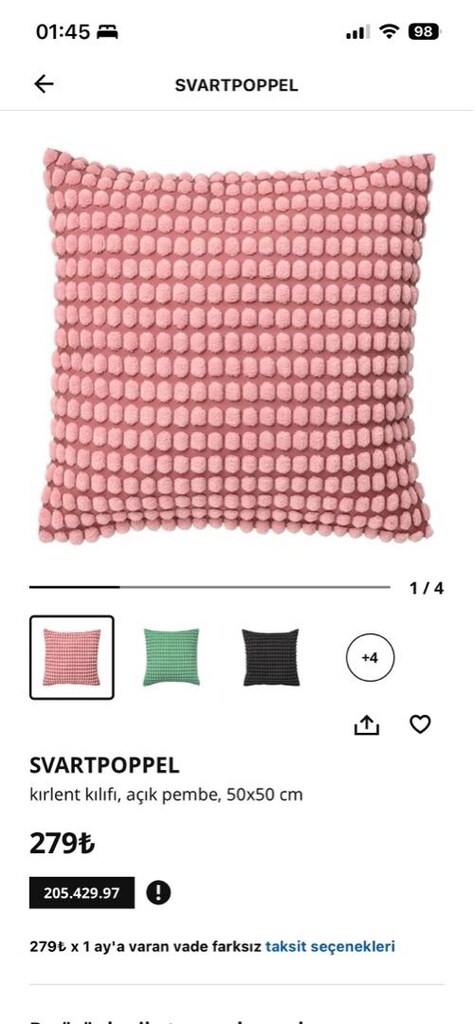This screenshot has width=474, height=1024.
Task: Go back using the top arrow
Action: pyautogui.click(x=44, y=84)
